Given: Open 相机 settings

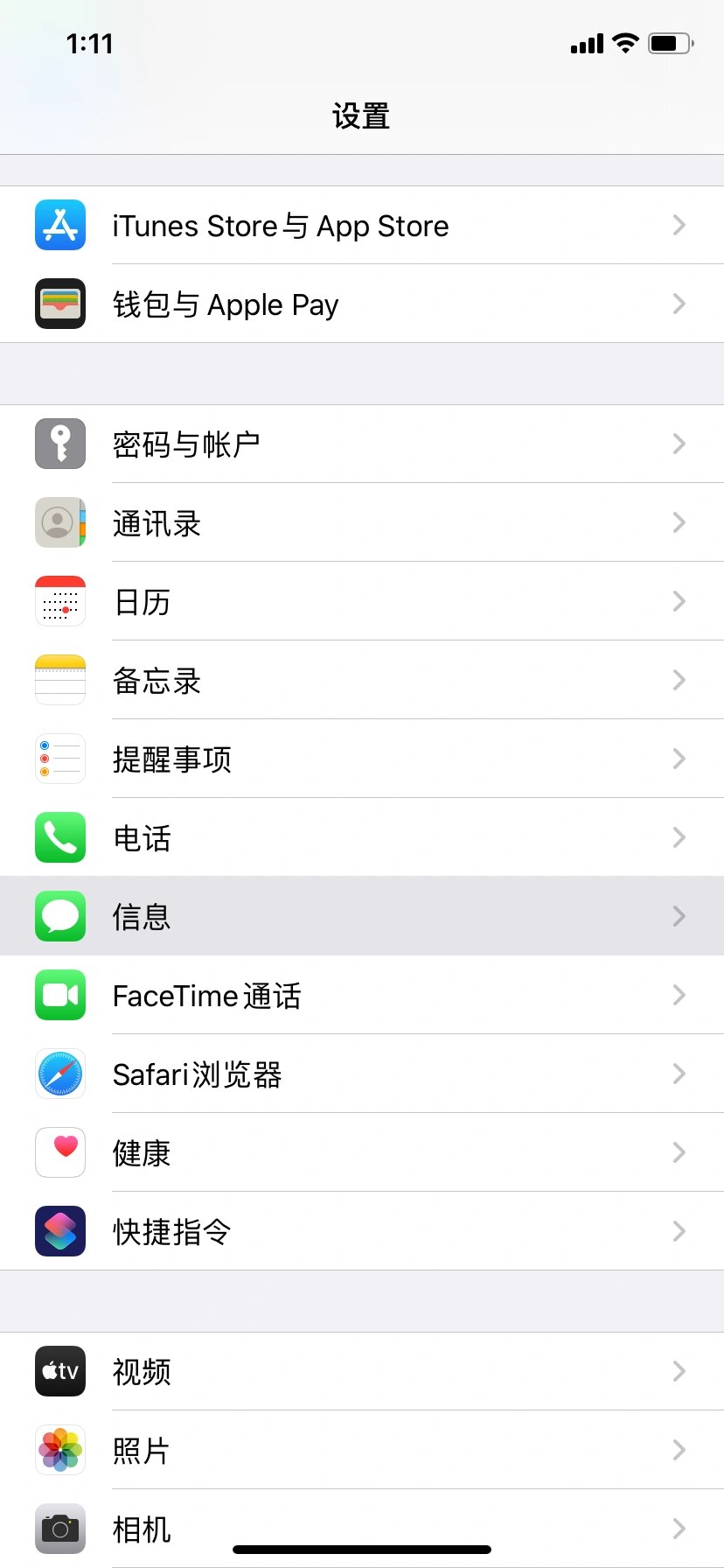Looking at the screenshot, I should coord(362,1529).
